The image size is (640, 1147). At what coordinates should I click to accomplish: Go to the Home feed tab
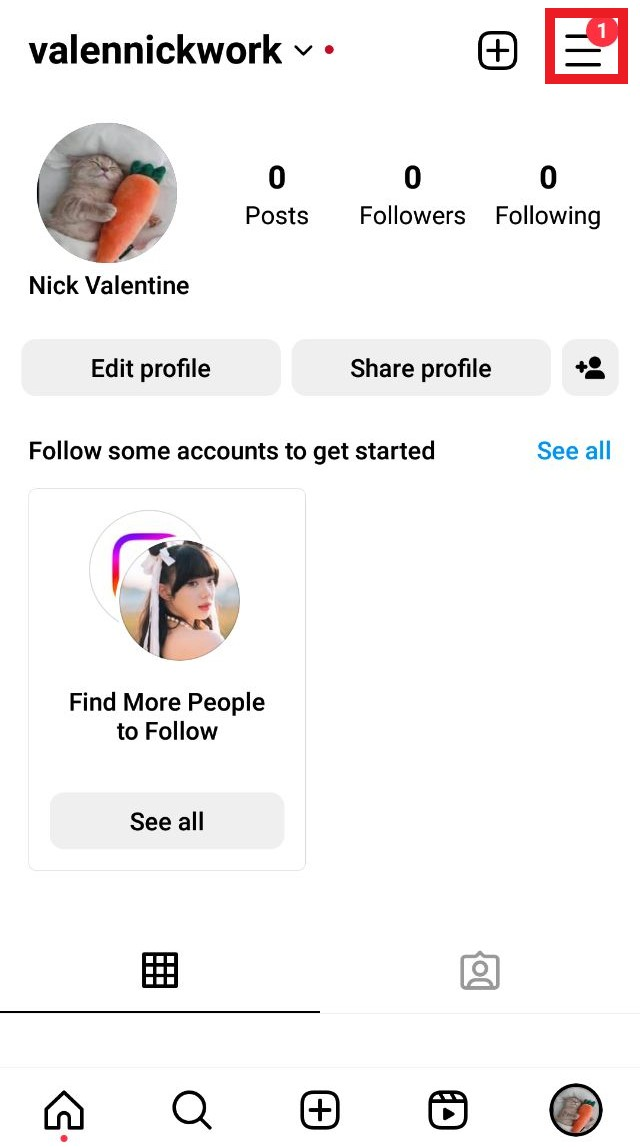point(64,1110)
